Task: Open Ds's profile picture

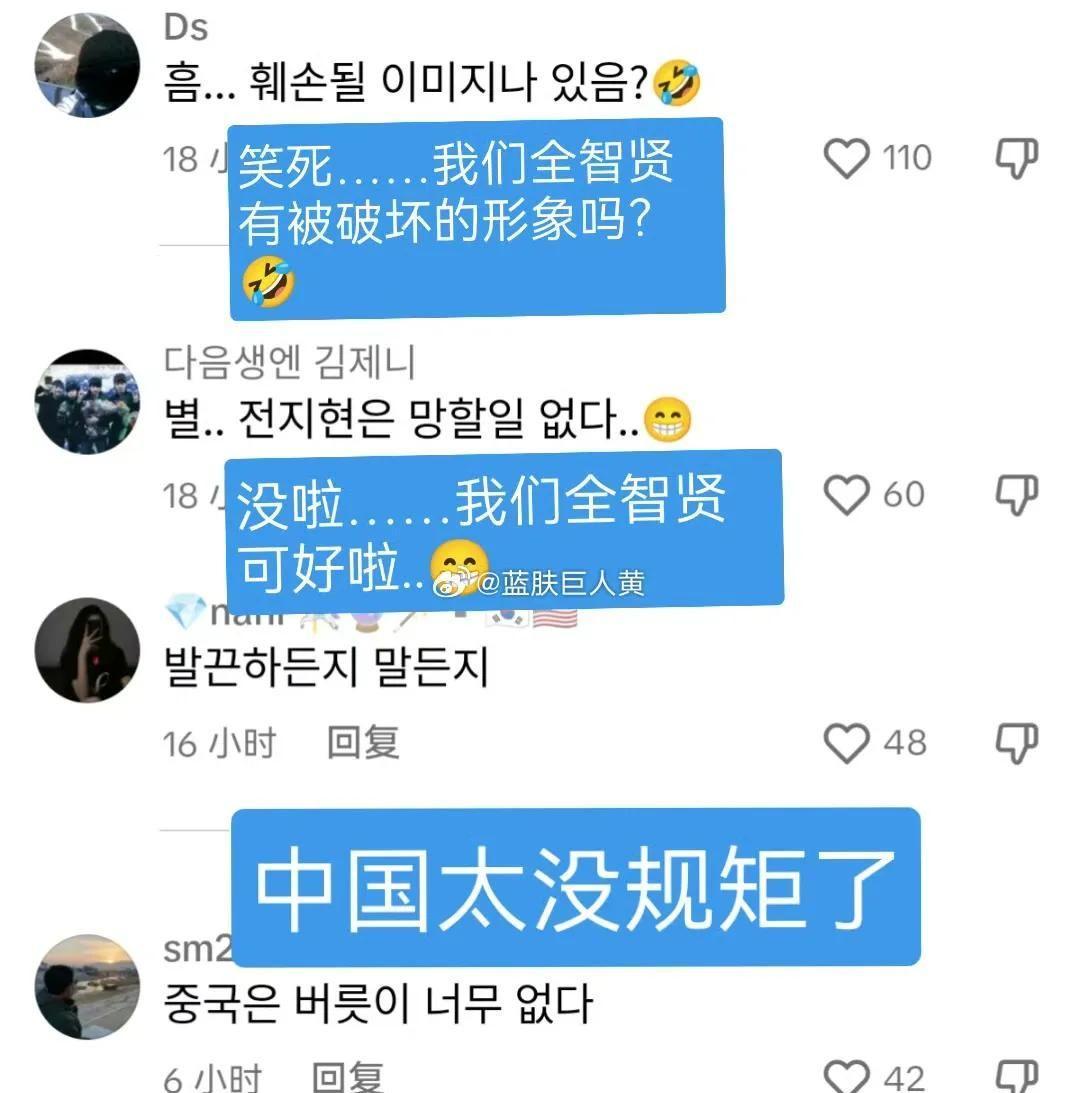Action: coord(87,65)
